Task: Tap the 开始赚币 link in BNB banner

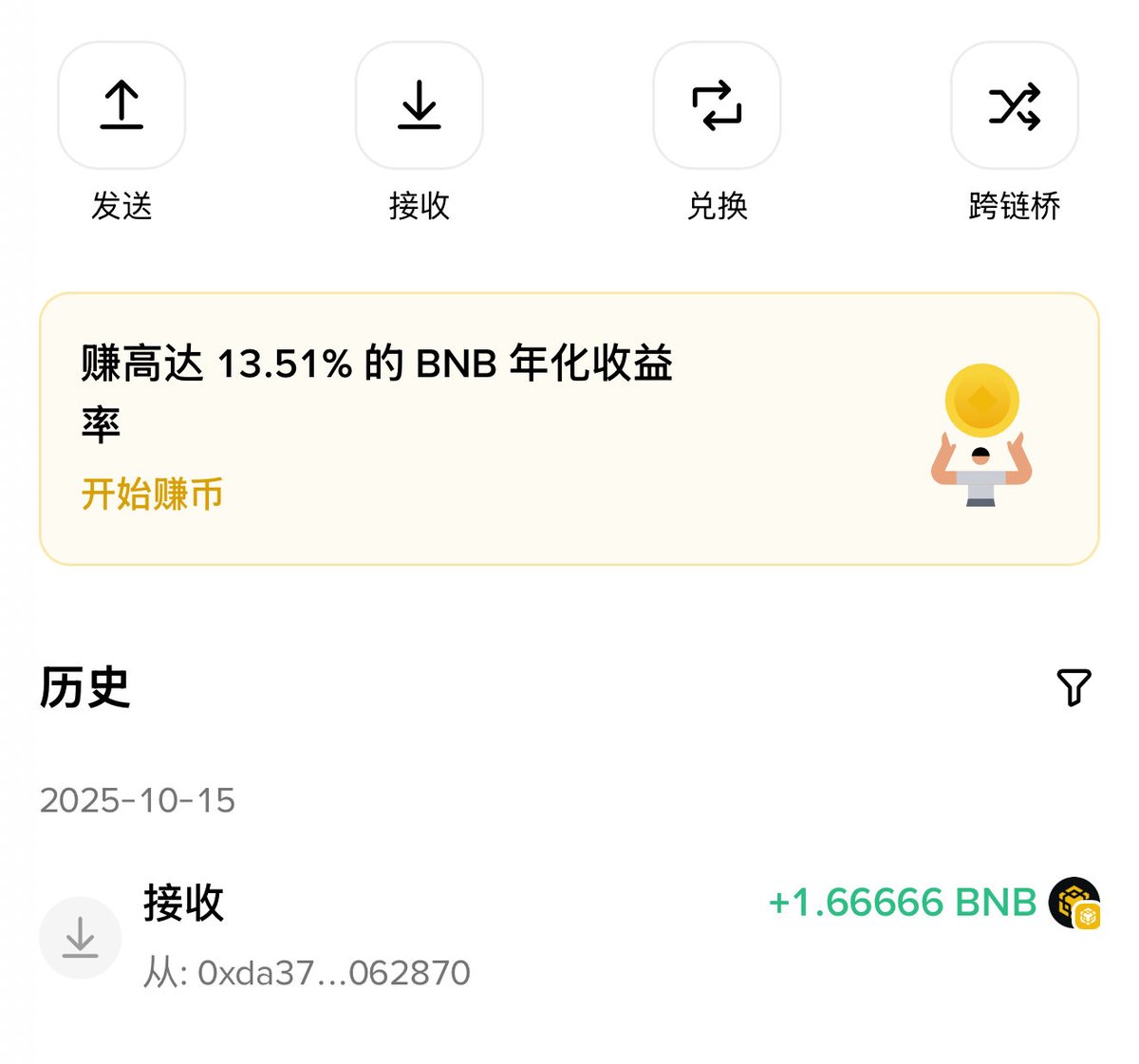Action: 152,495
